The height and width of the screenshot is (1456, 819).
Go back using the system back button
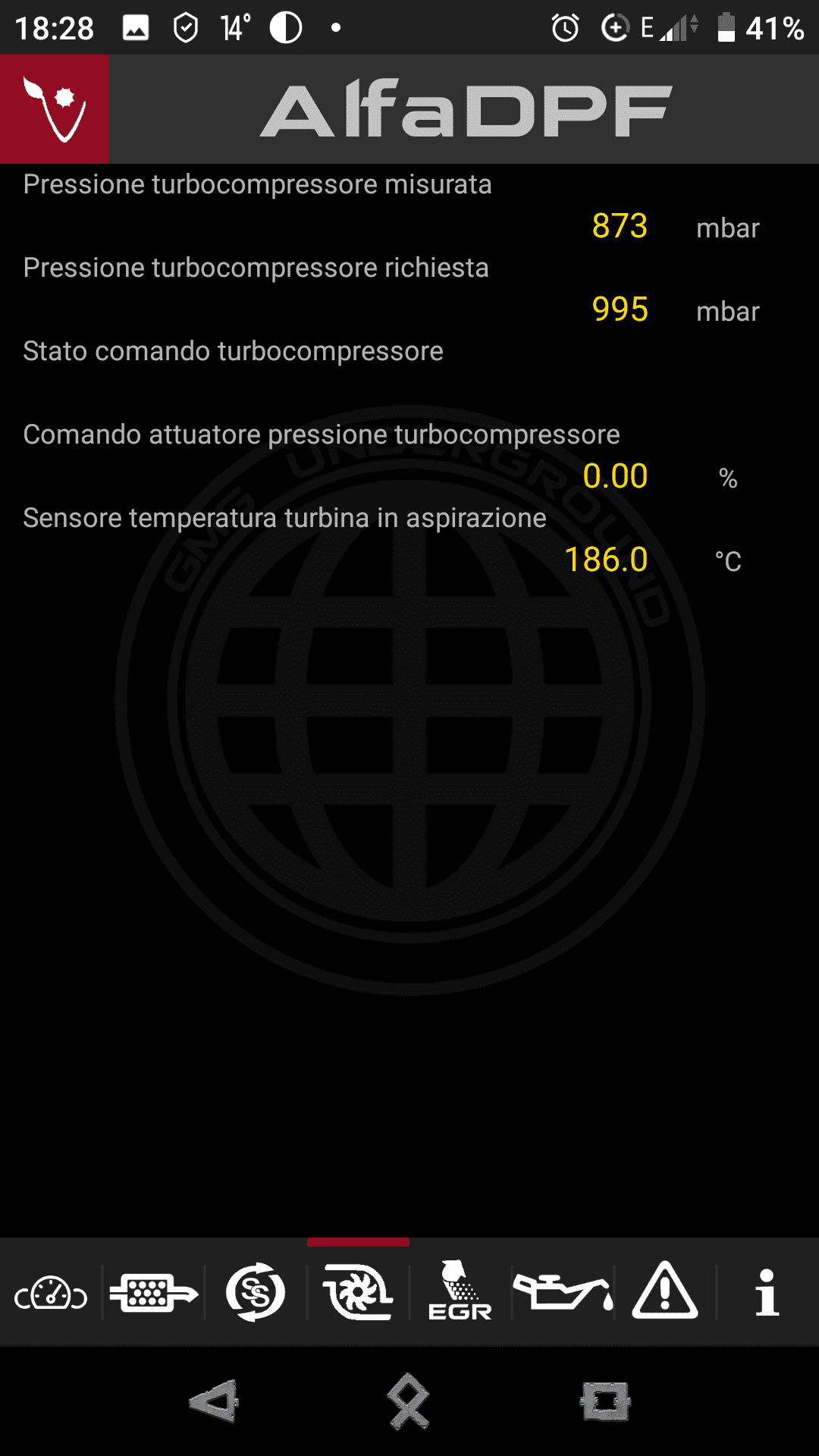pyautogui.click(x=215, y=1401)
